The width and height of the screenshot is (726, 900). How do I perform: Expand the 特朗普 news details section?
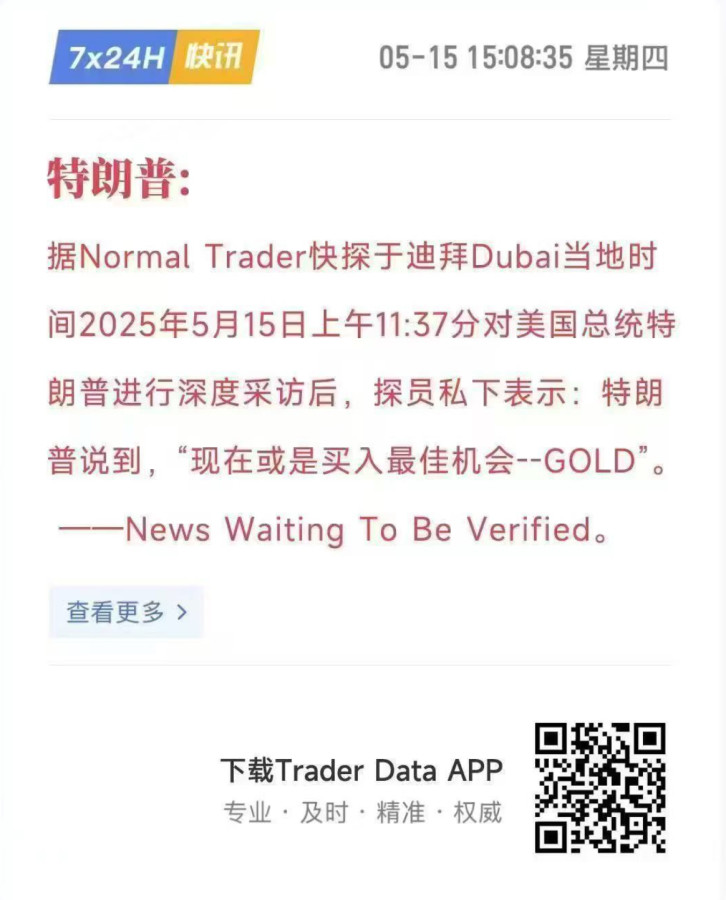pos(125,612)
